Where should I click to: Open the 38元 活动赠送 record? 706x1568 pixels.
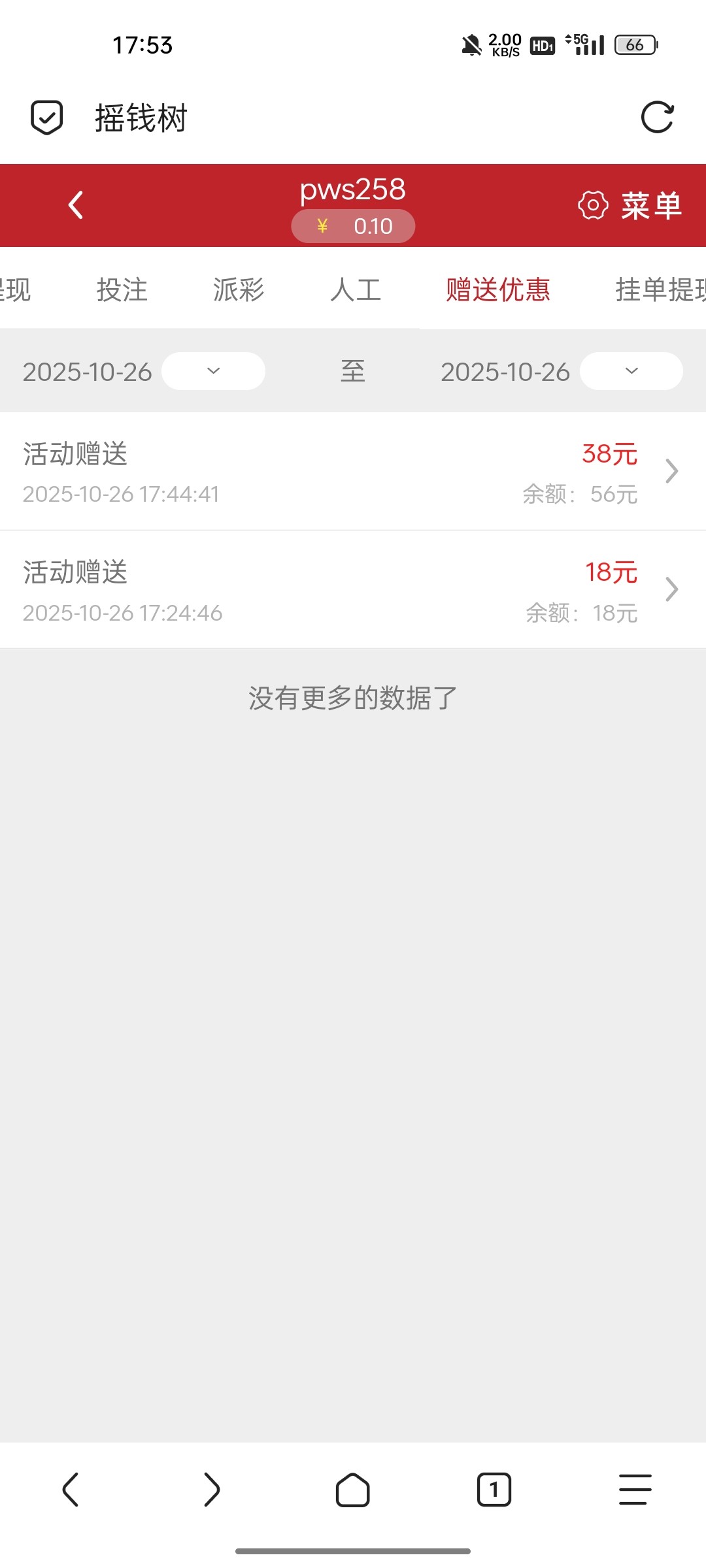(353, 472)
